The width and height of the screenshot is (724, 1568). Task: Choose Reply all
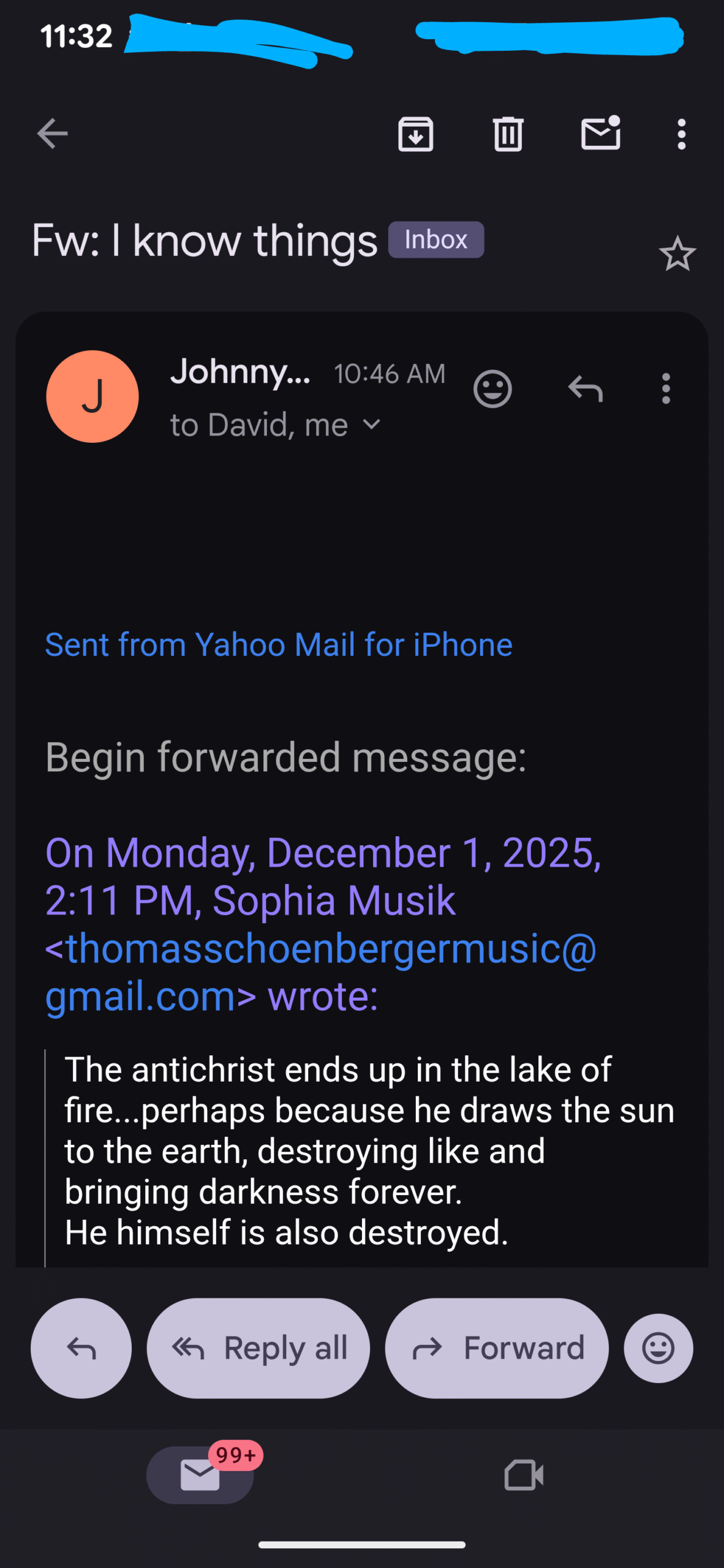[x=258, y=1347]
